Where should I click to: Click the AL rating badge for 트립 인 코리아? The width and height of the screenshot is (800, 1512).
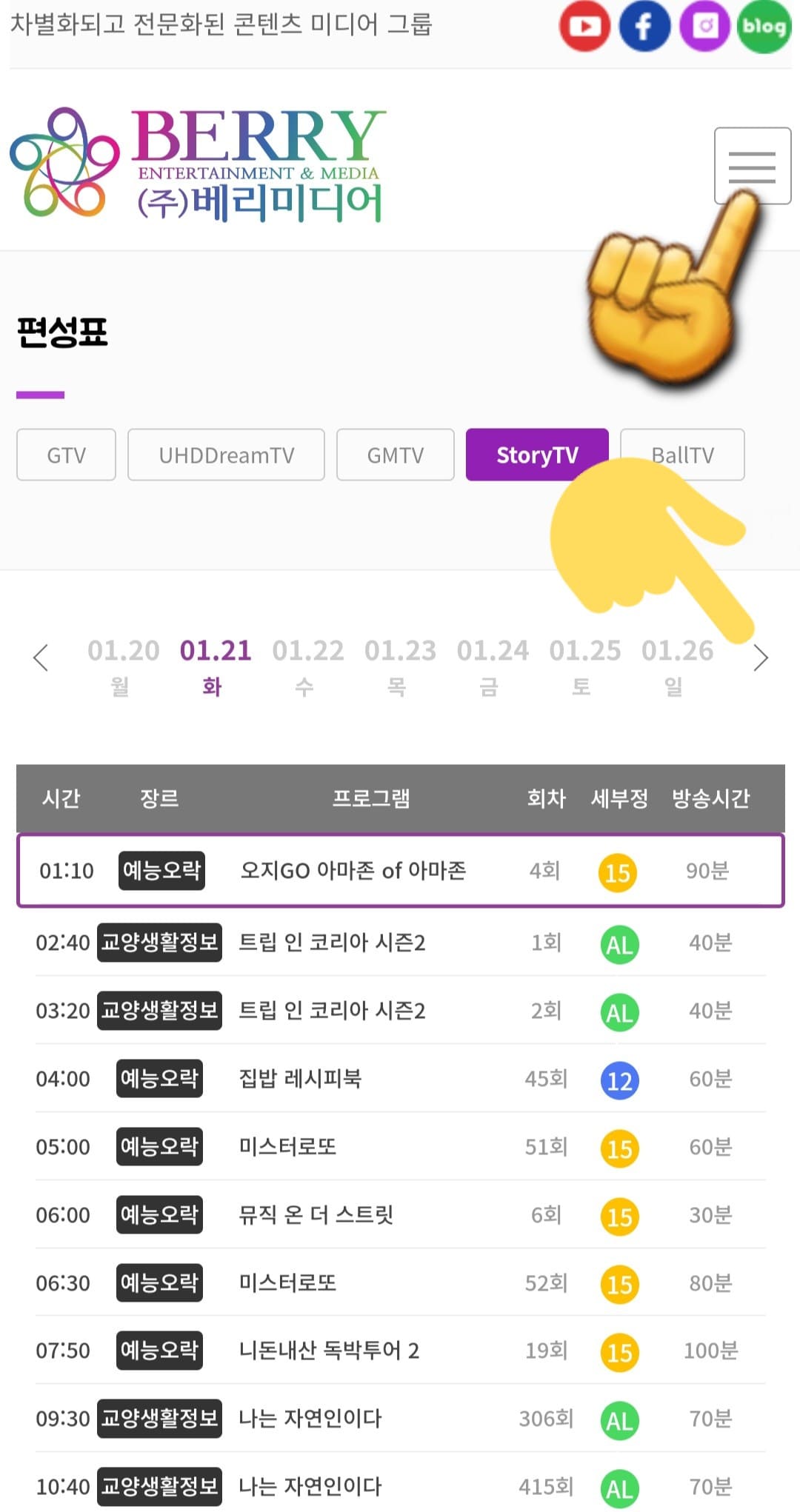pyautogui.click(x=619, y=943)
